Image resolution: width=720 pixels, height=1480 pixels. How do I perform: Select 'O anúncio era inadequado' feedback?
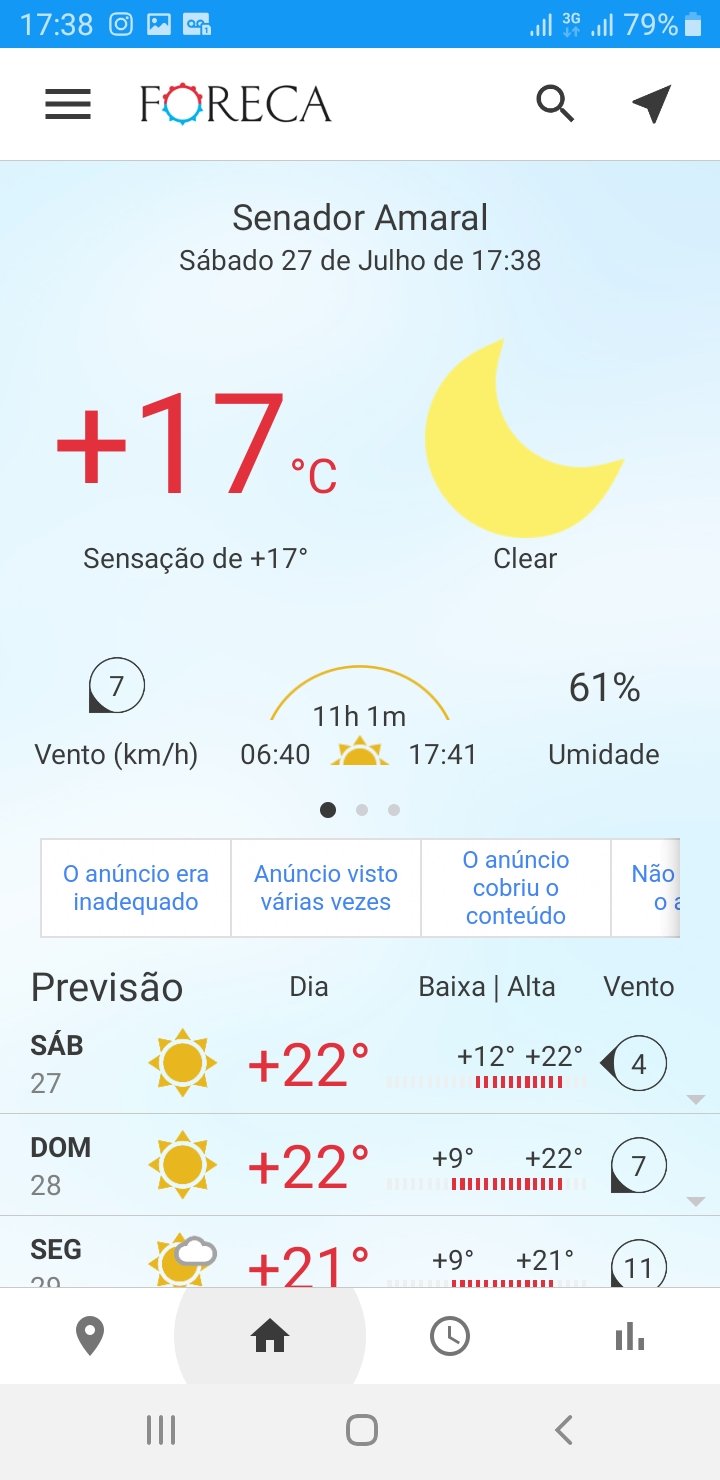[136, 888]
